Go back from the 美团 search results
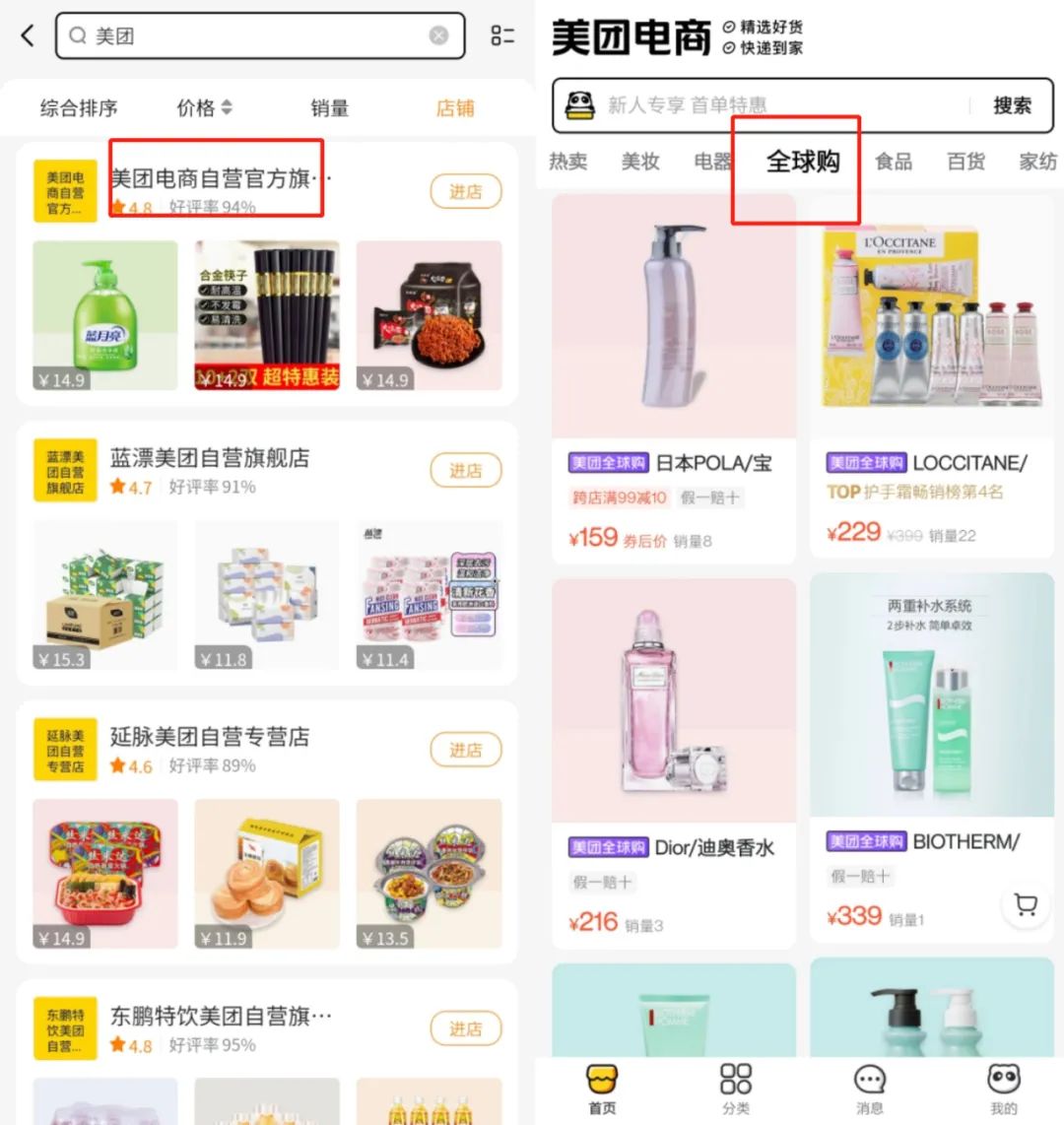Screen dimensions: 1064x1125 [x=28, y=36]
